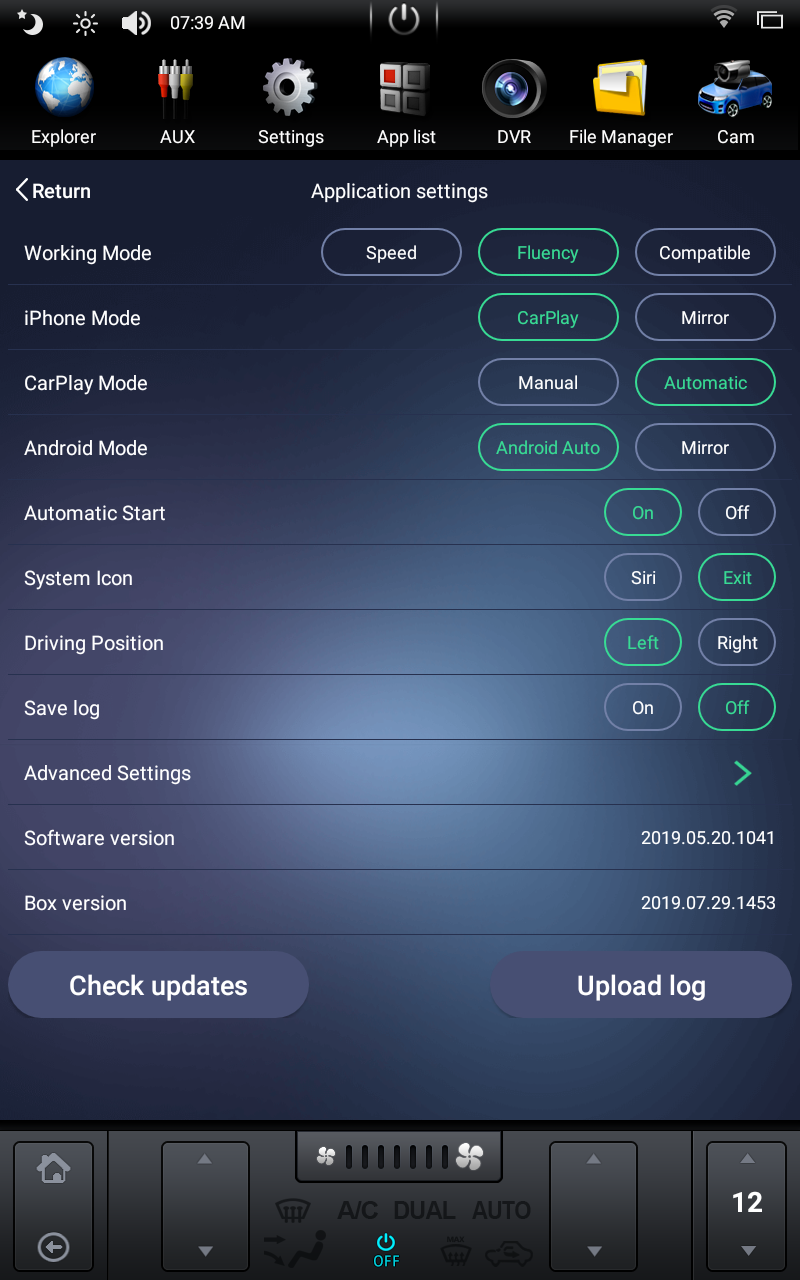Go to the home screen

[x=53, y=1168]
